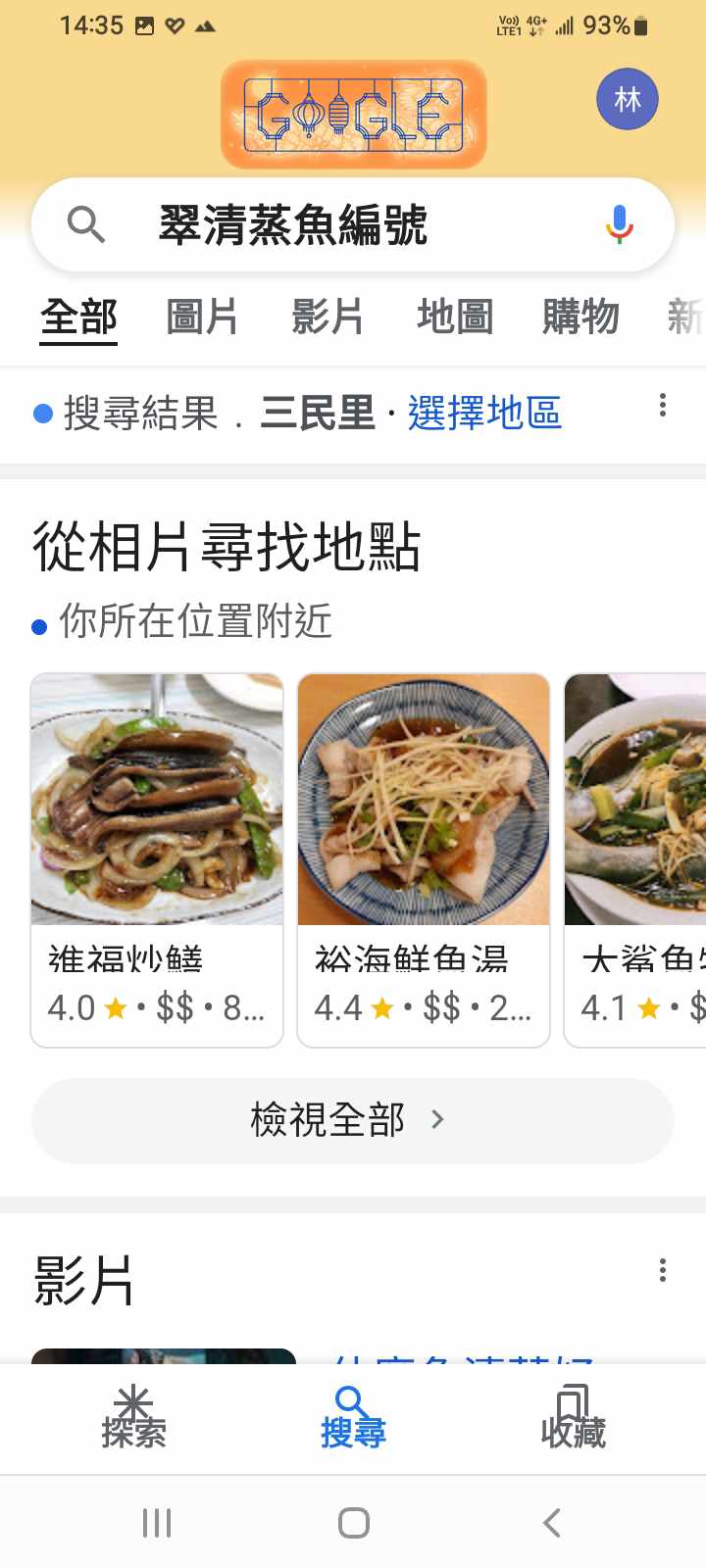Screen dimensions: 706x1568
Task: Switch to the 地圖 results tab
Action: [x=454, y=318]
